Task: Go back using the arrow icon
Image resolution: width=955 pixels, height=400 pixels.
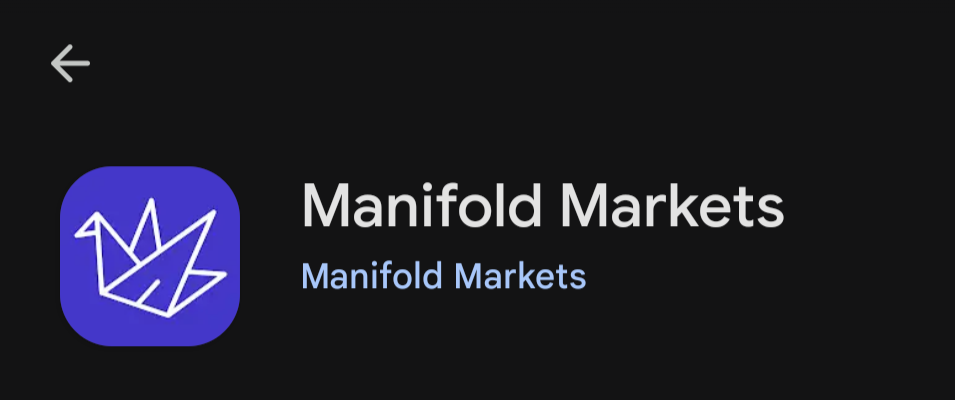Action: click(x=70, y=64)
